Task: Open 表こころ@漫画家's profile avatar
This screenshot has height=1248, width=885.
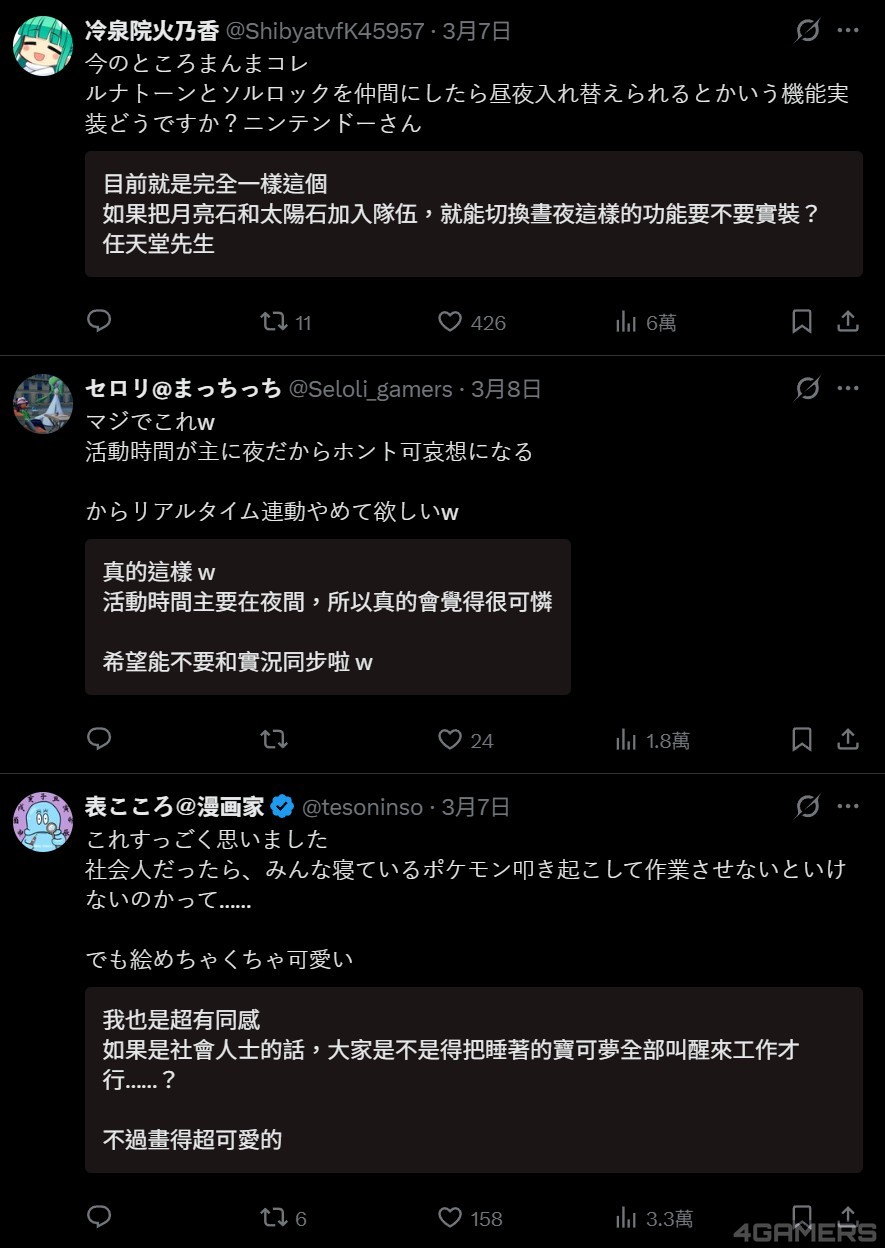Action: pyautogui.click(x=42, y=822)
